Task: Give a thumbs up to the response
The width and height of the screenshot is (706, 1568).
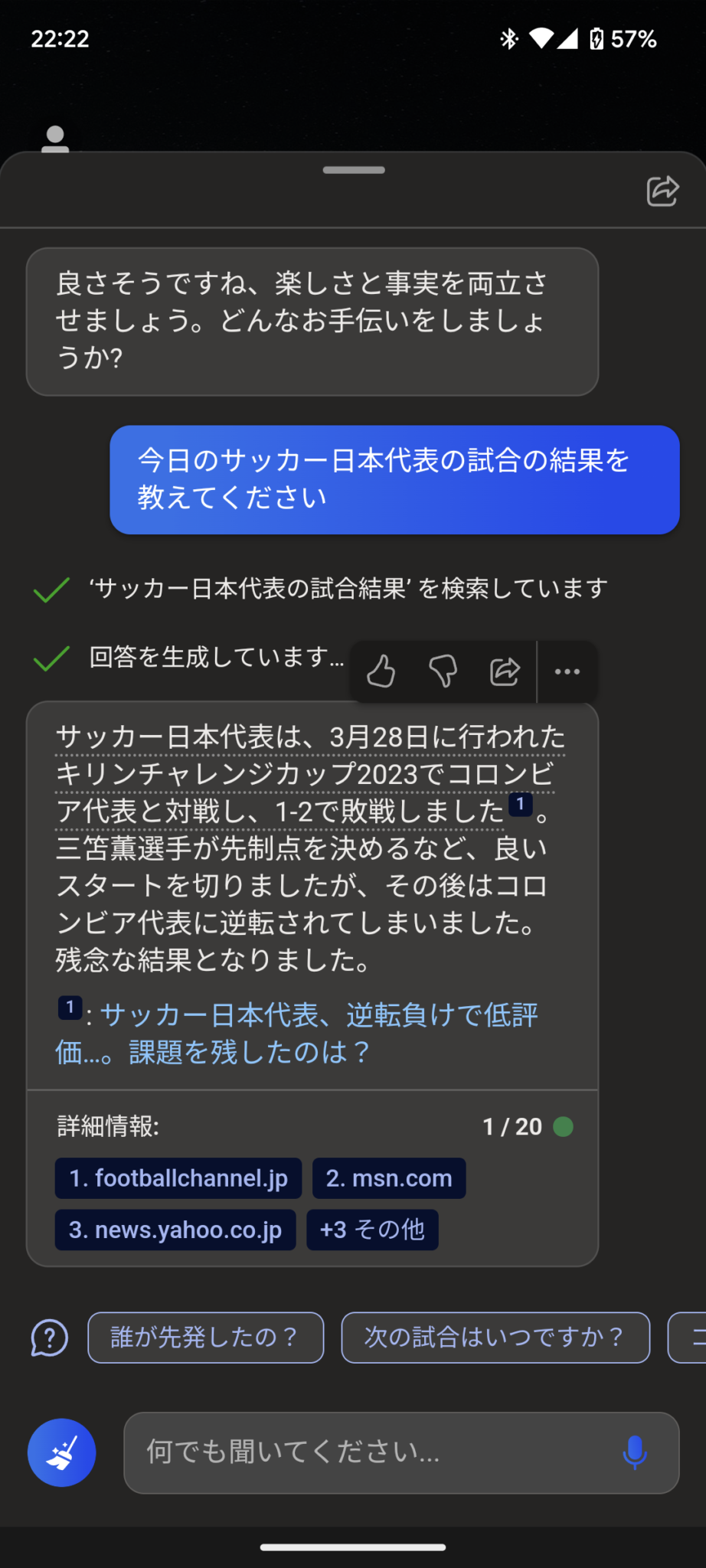Action: pos(381,671)
